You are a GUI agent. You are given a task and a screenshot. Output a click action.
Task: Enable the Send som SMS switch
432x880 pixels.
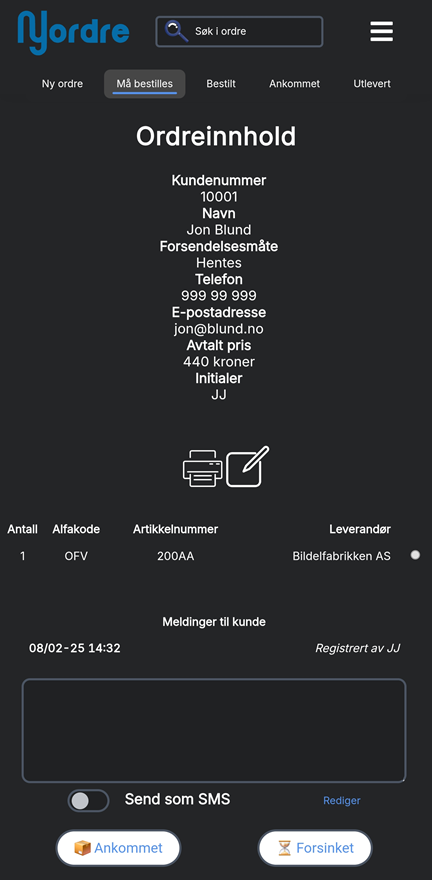click(x=88, y=800)
